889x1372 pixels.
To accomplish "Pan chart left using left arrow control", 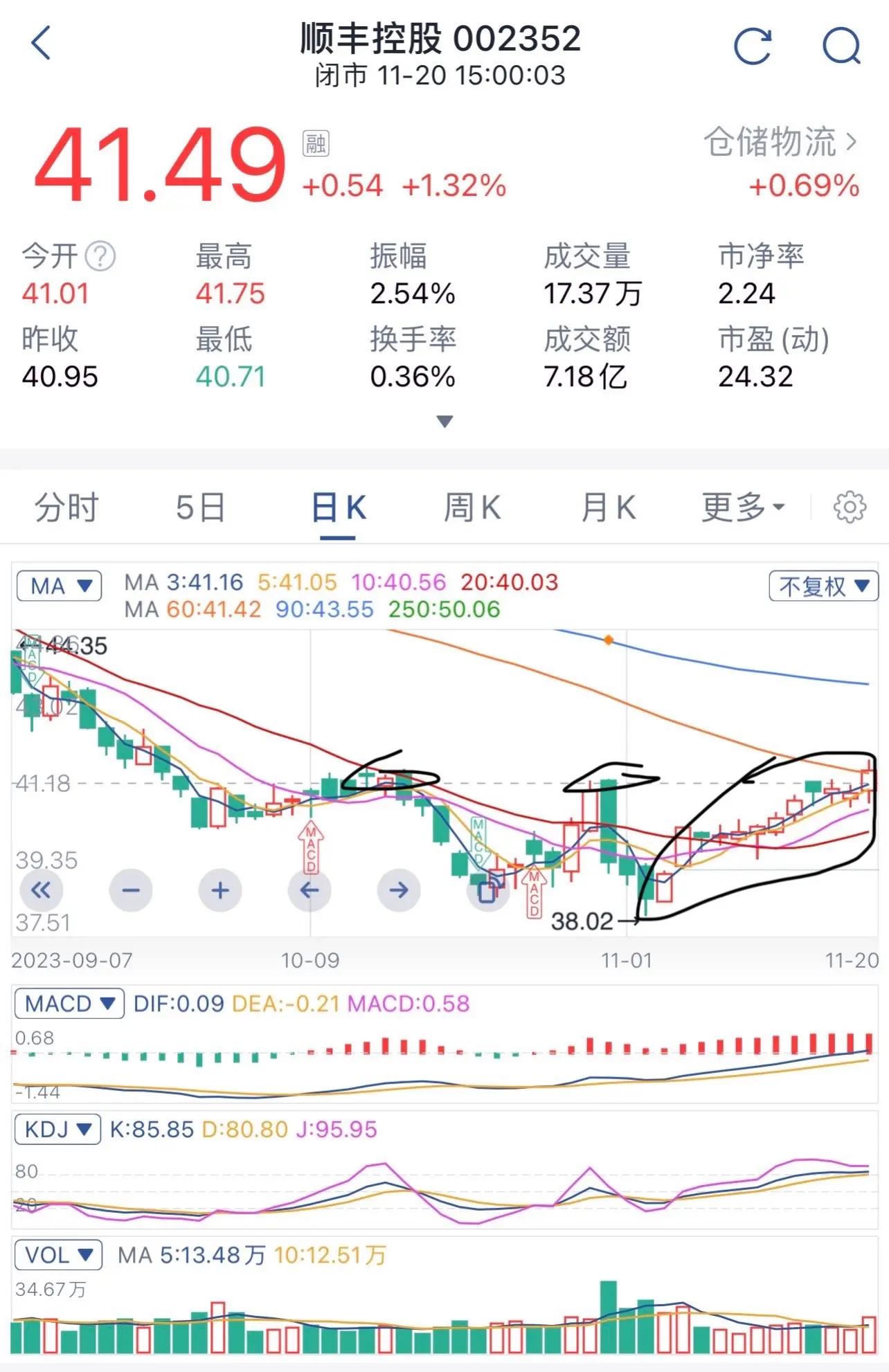I will pos(309,890).
